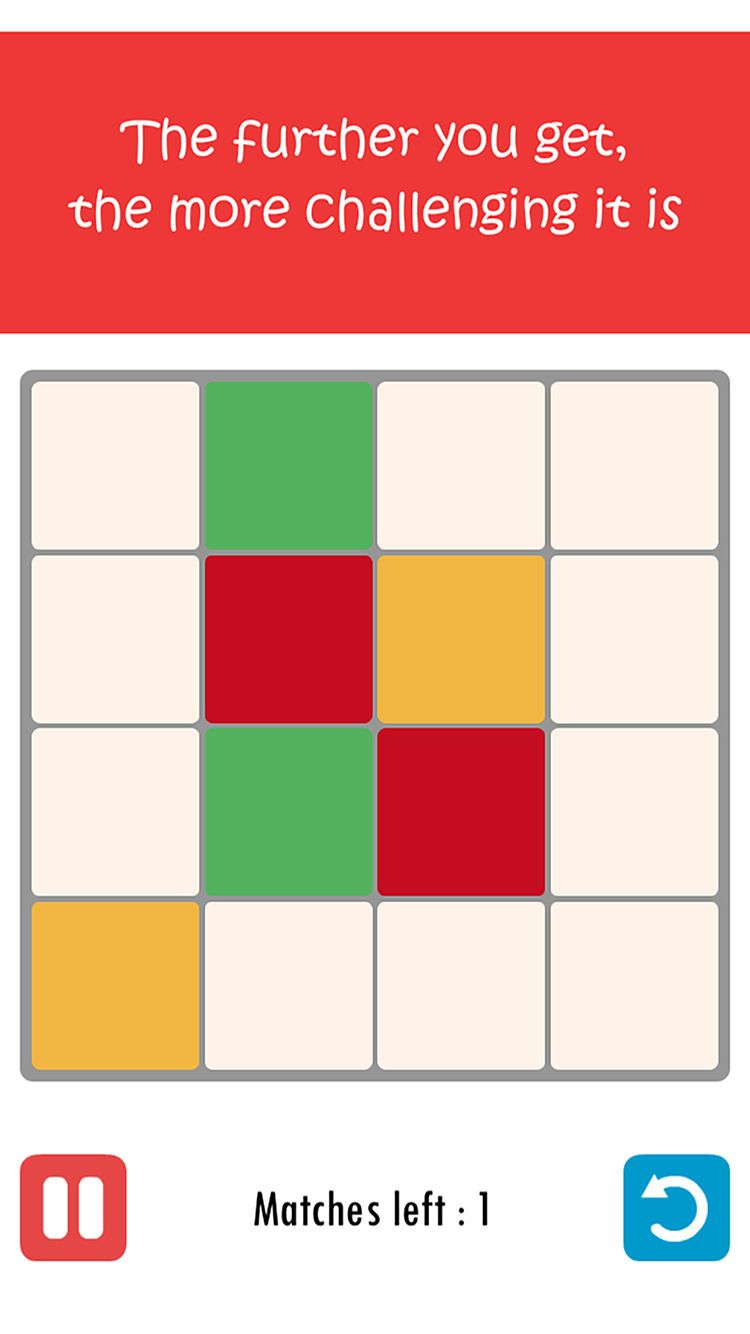The width and height of the screenshot is (750, 1334).
Task: Pause the game
Action: 73,1207
